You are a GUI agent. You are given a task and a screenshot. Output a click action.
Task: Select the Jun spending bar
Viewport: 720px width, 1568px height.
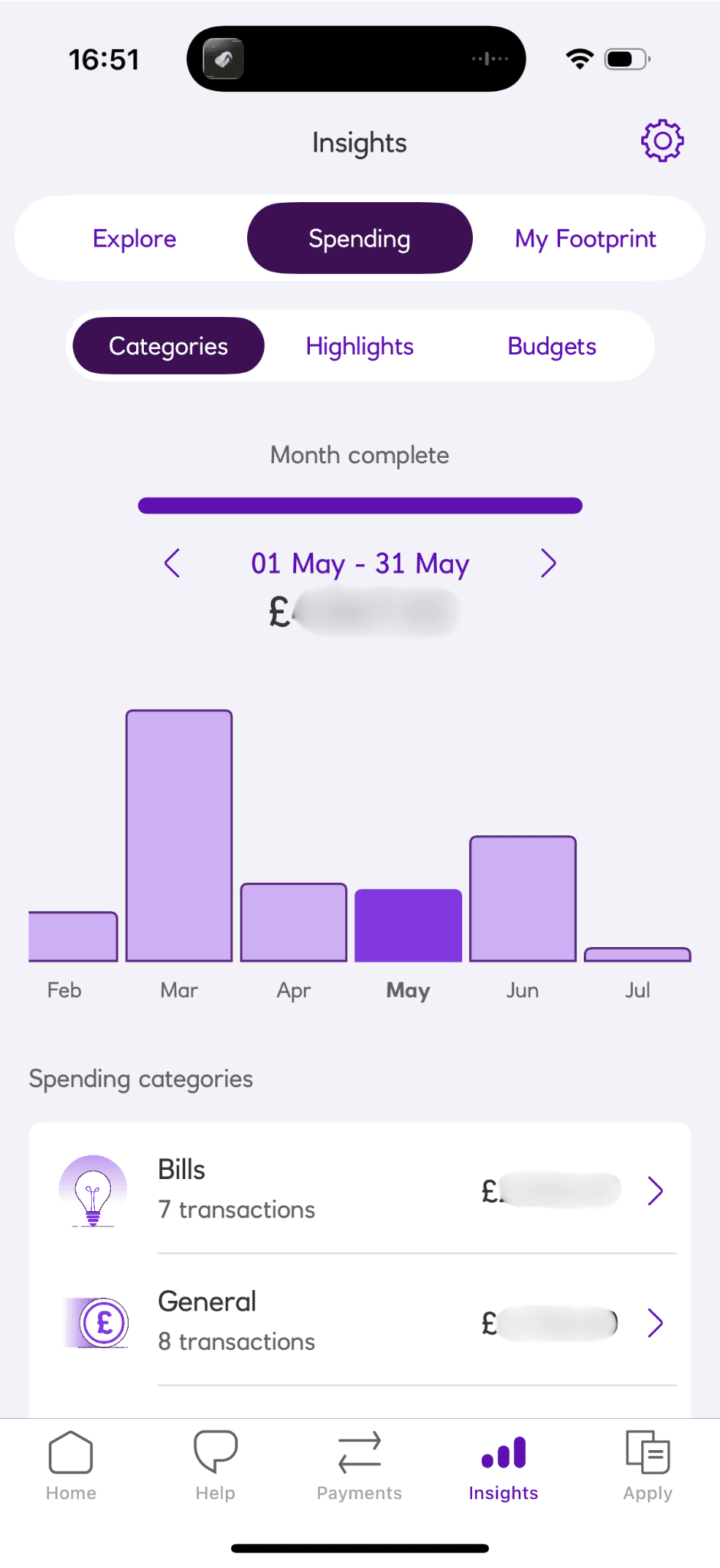[x=523, y=899]
